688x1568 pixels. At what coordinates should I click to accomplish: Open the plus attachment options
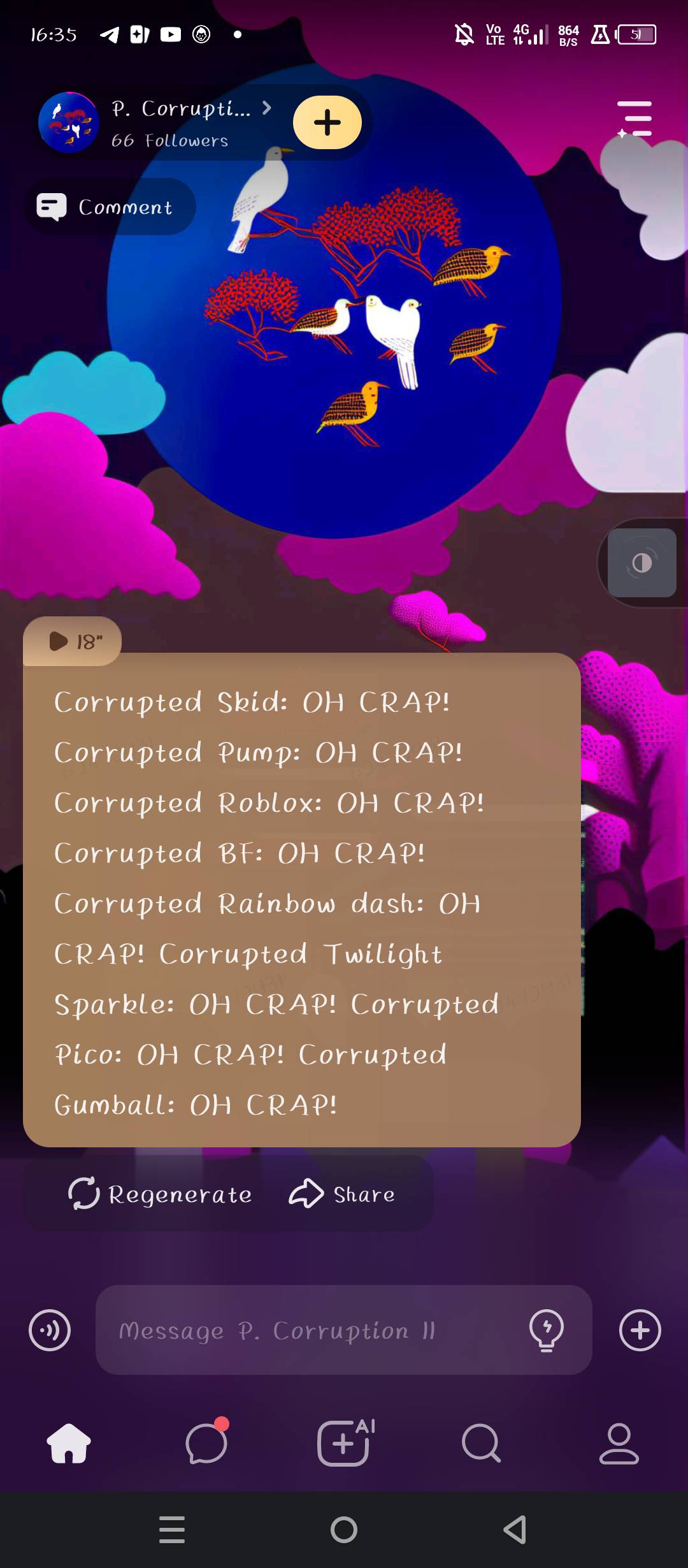point(640,1330)
